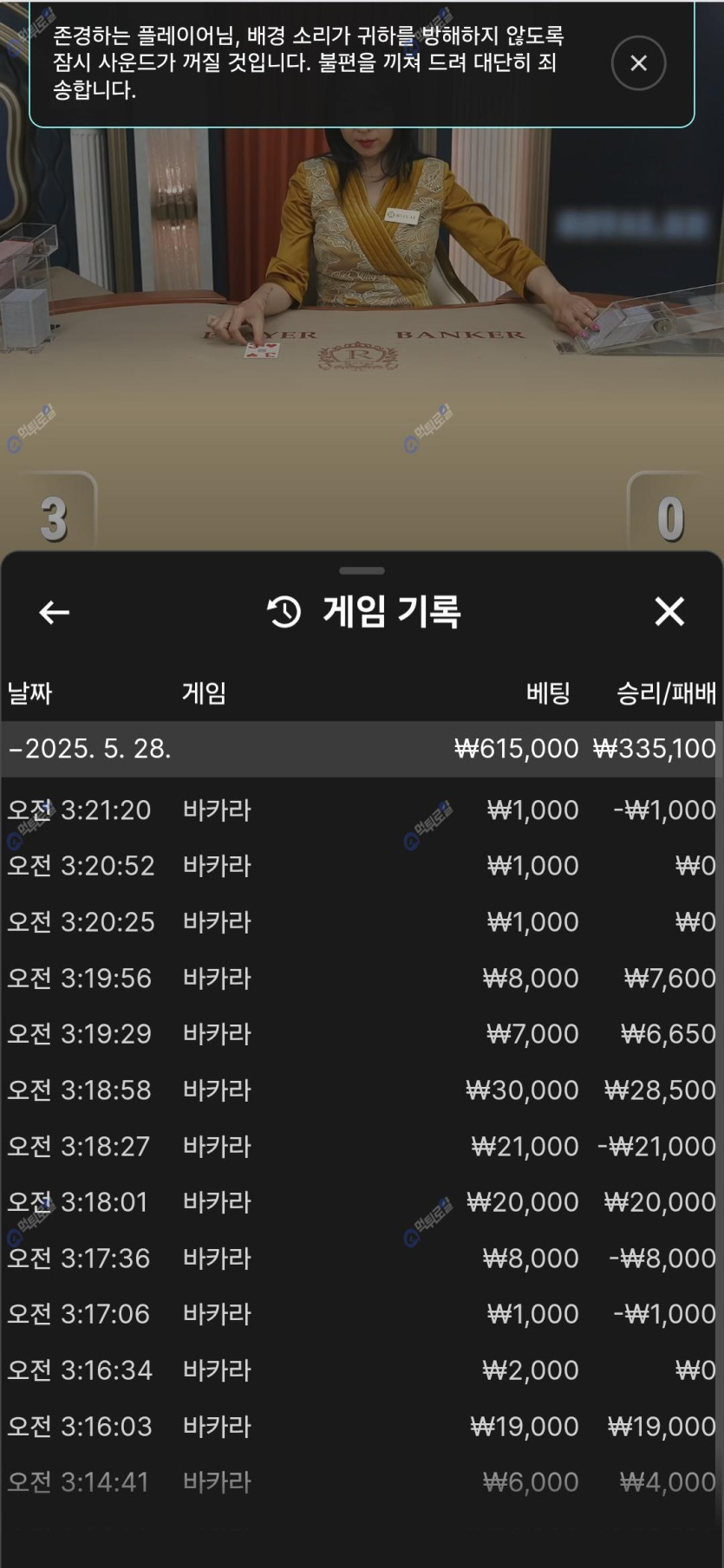
Task: Dismiss the sound notice banner
Action: [638, 63]
